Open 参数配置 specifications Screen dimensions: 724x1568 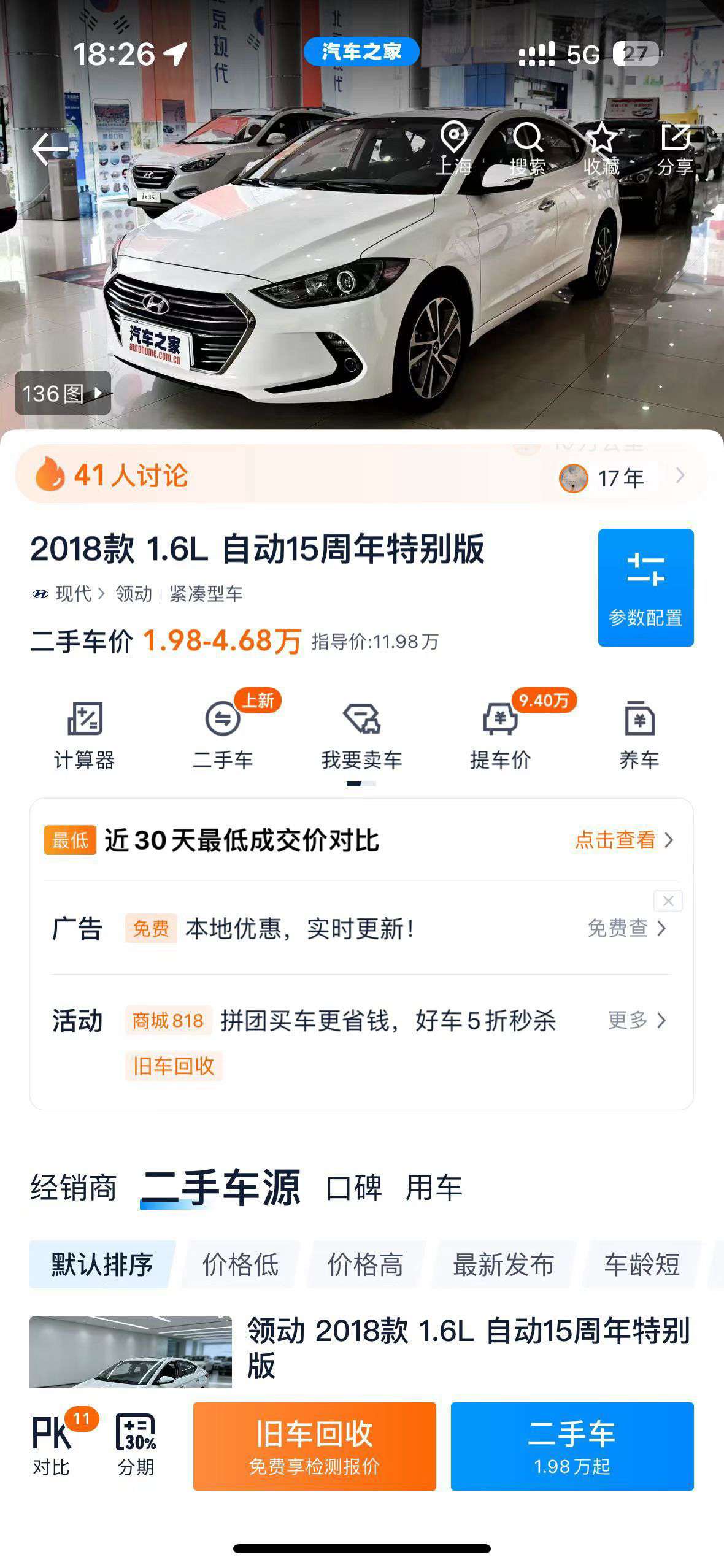click(645, 587)
